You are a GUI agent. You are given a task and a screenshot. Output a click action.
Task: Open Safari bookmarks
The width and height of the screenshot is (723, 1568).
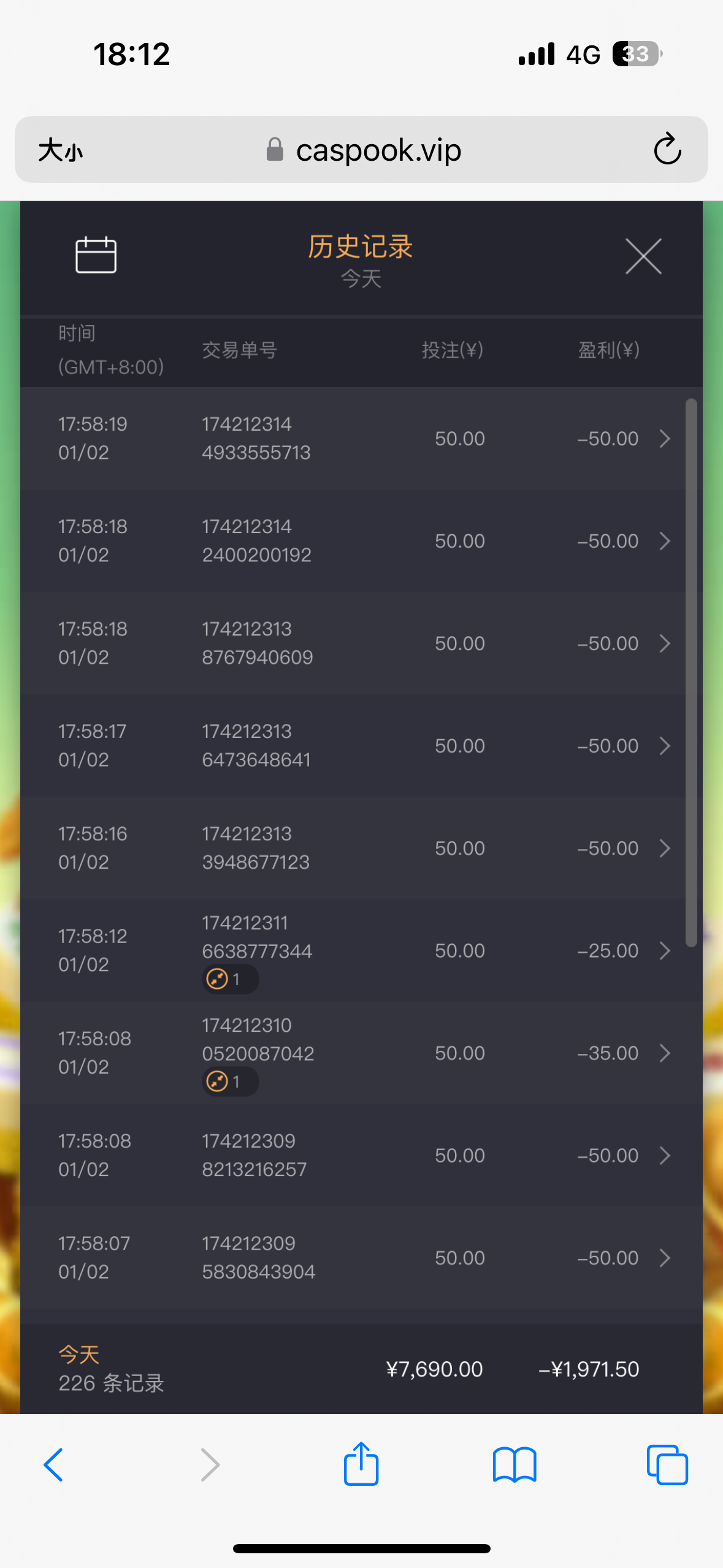(515, 1465)
